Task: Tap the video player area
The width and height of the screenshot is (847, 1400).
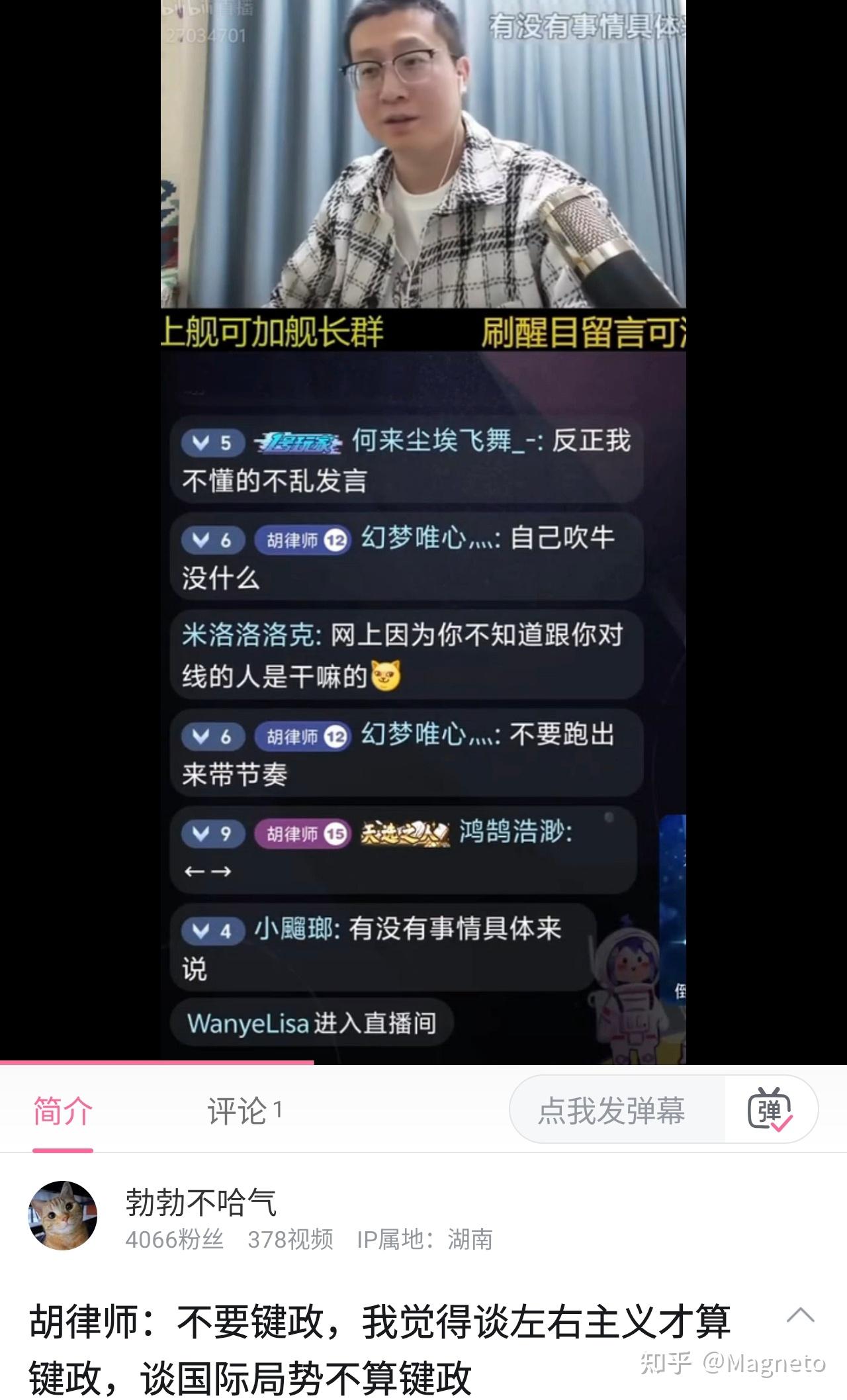Action: 423,530
